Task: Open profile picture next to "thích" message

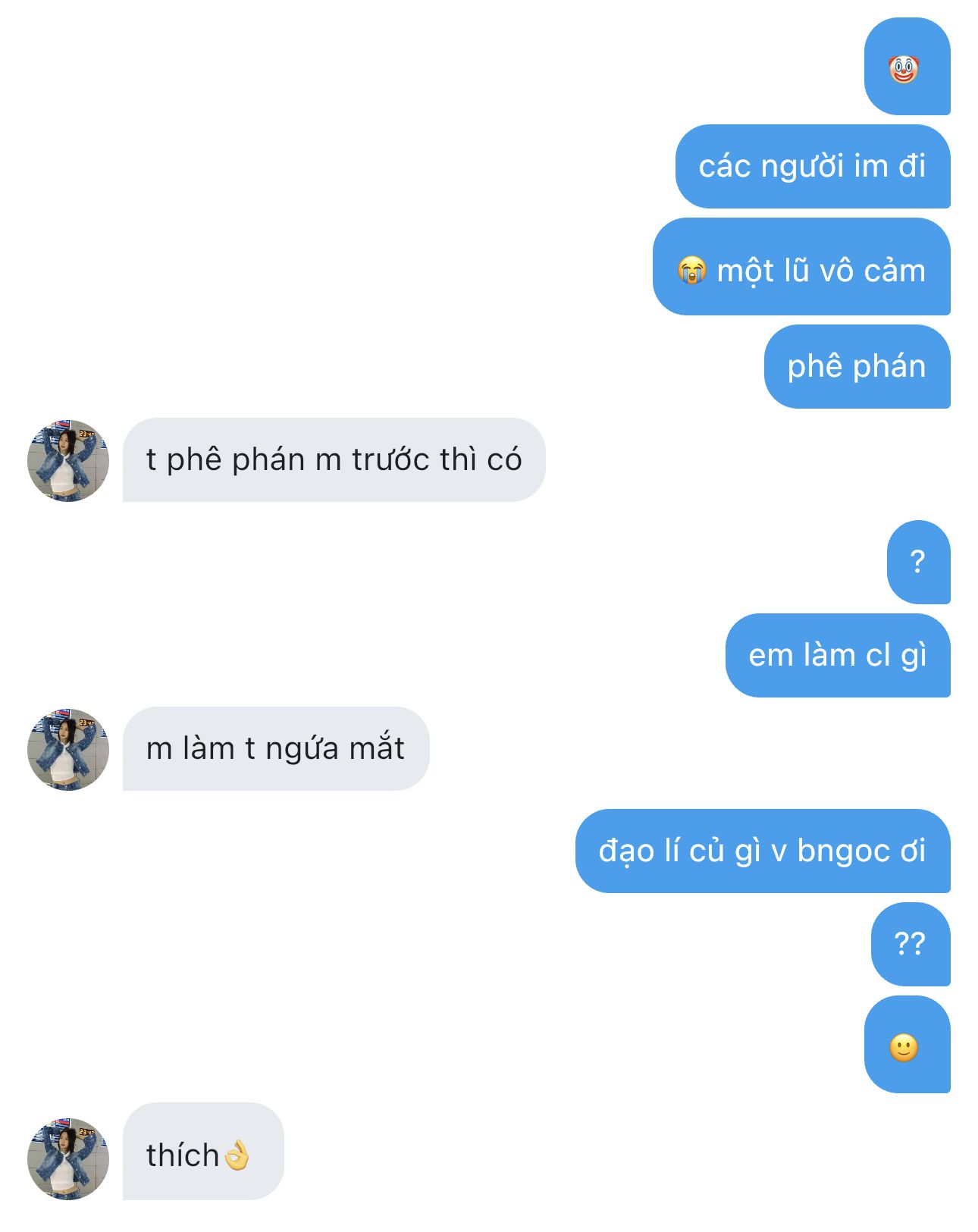Action: (x=68, y=1158)
